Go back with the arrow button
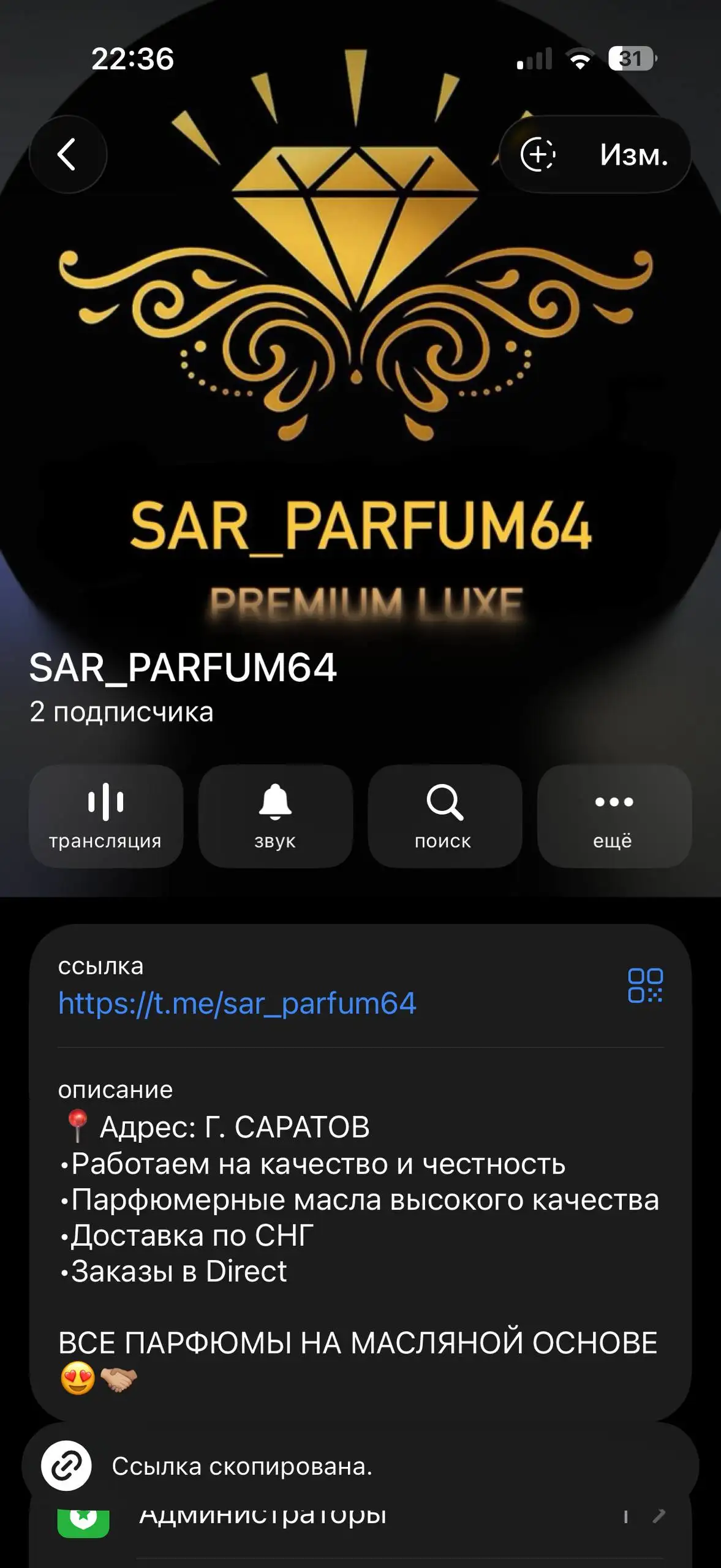The image size is (721, 1568). coord(67,154)
